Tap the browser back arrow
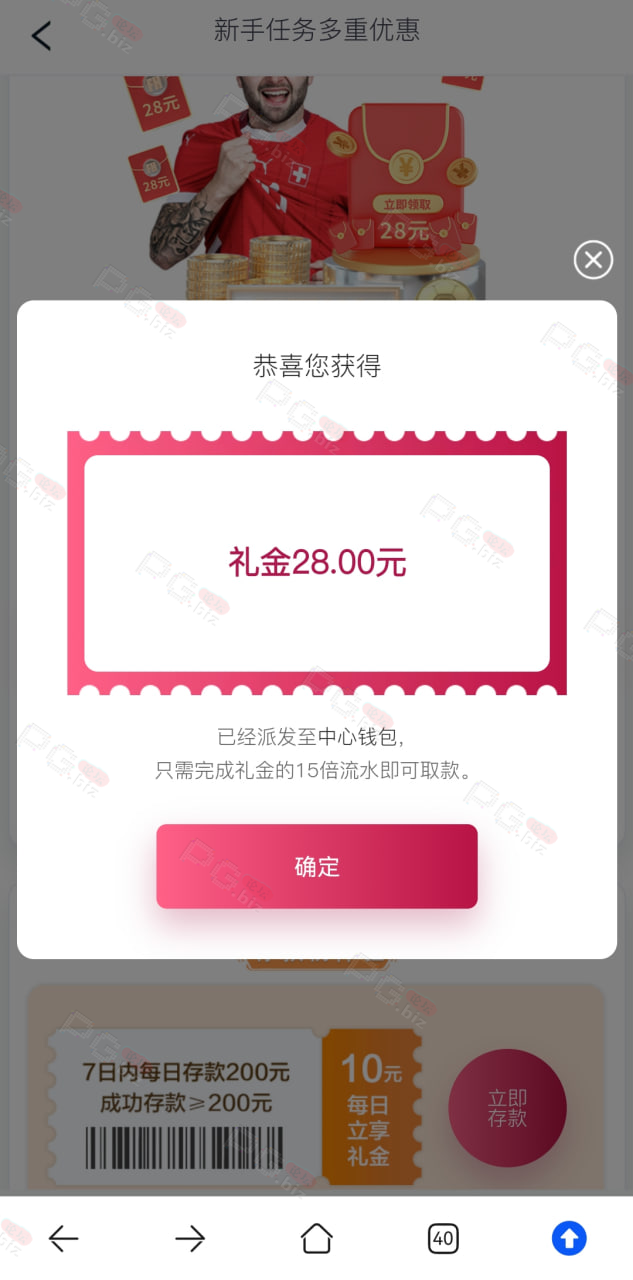The height and width of the screenshot is (1280, 633). click(63, 1239)
